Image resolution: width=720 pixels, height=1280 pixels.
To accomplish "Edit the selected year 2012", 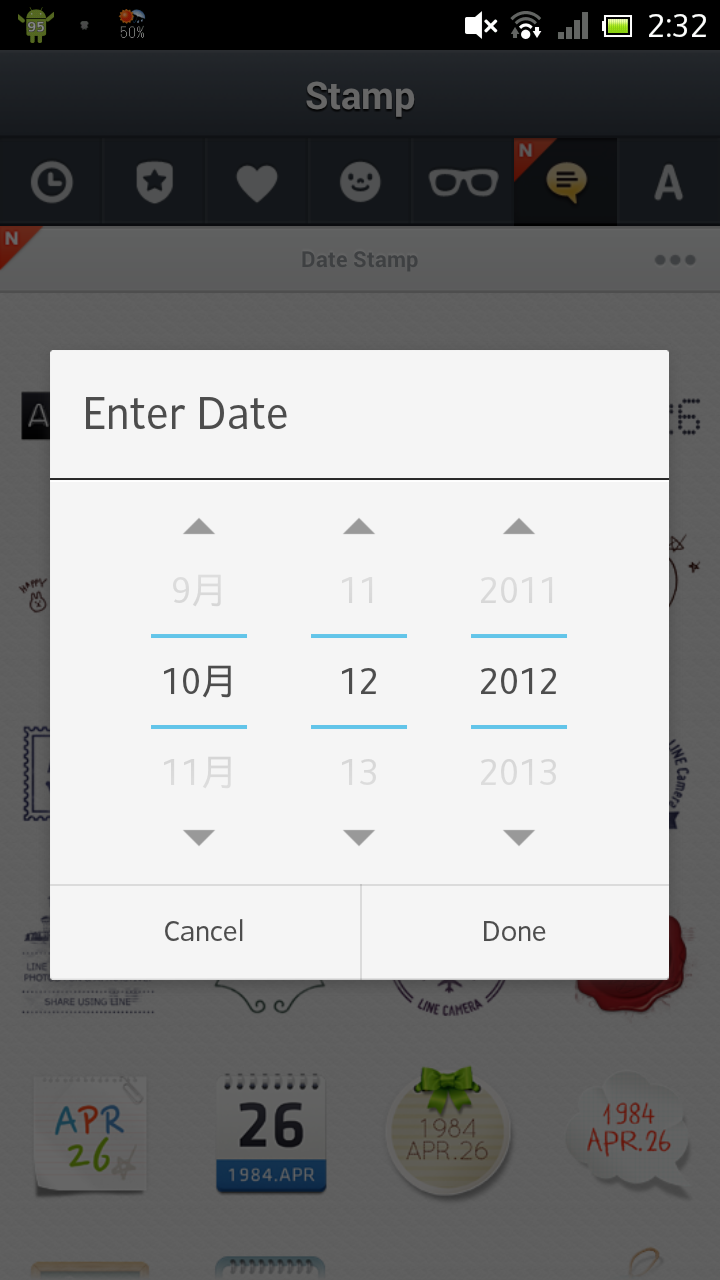I will click(x=518, y=682).
